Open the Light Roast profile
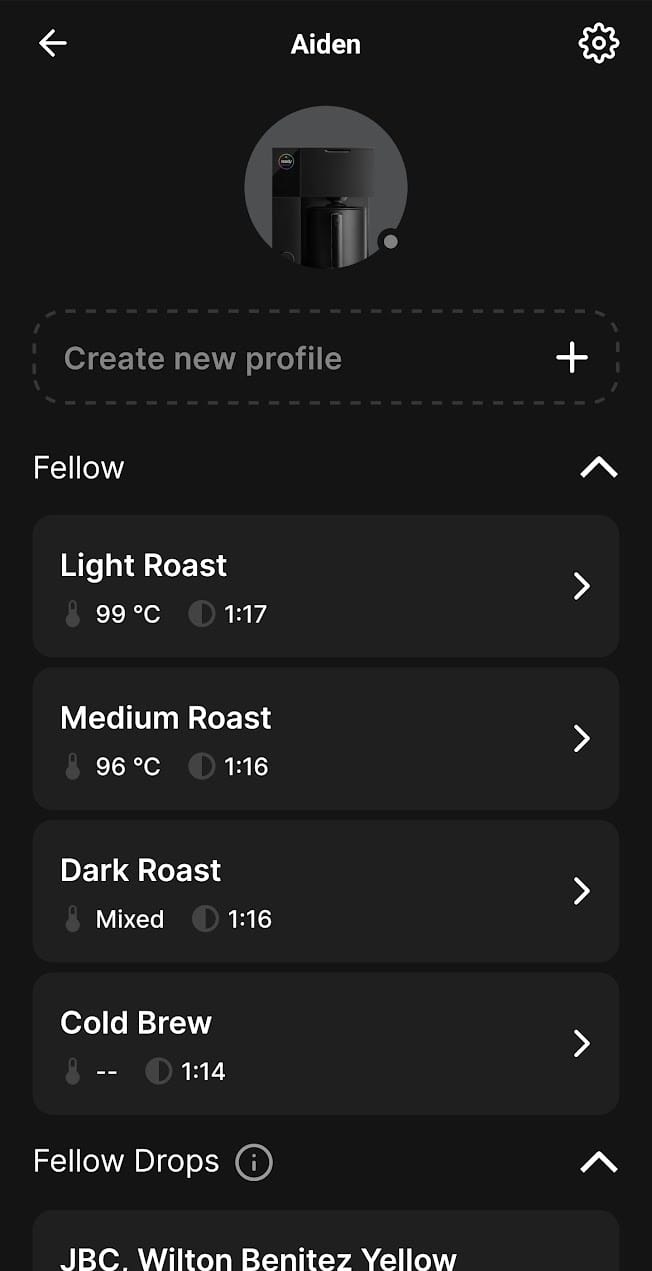The image size is (652, 1271). point(326,586)
